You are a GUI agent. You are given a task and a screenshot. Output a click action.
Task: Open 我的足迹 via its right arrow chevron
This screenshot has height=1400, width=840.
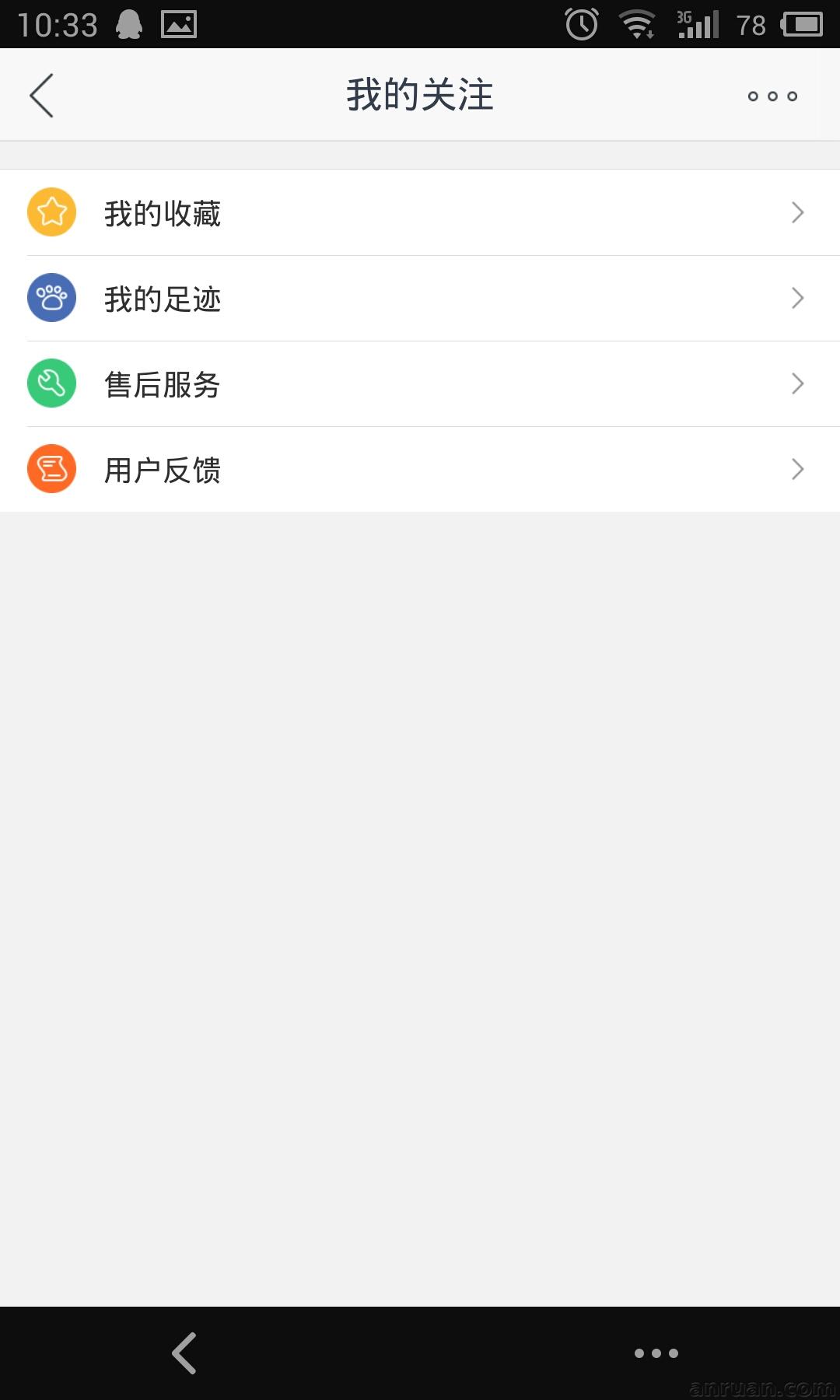tap(798, 298)
